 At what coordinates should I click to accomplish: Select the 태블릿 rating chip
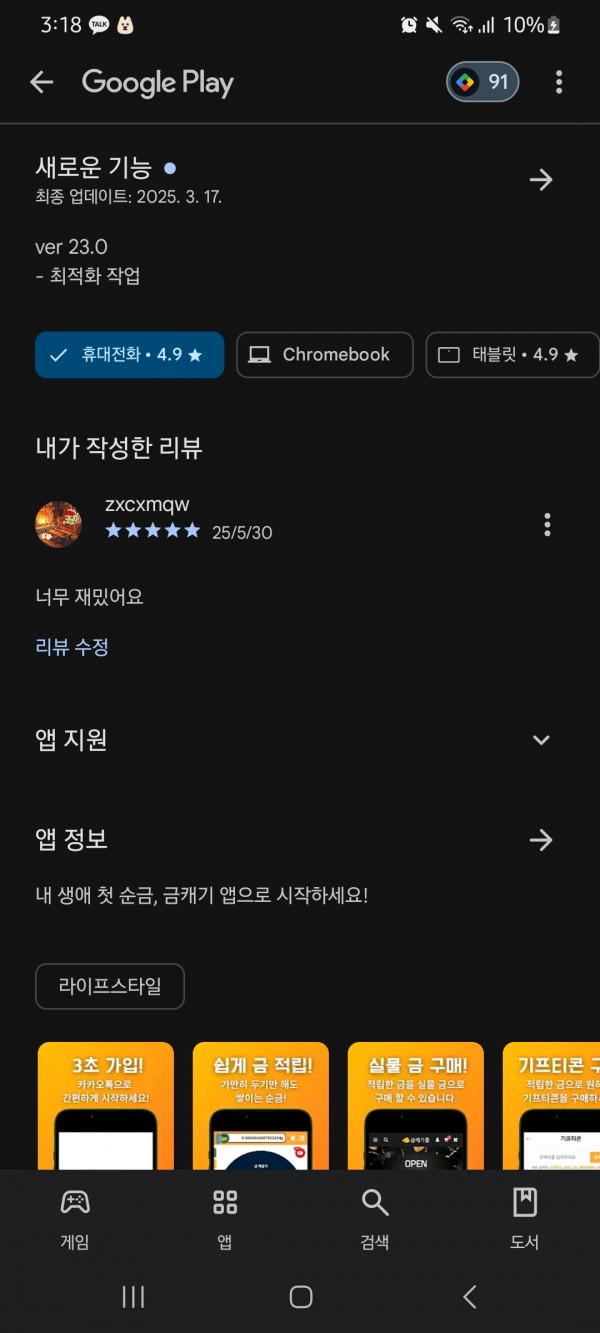[x=513, y=355]
